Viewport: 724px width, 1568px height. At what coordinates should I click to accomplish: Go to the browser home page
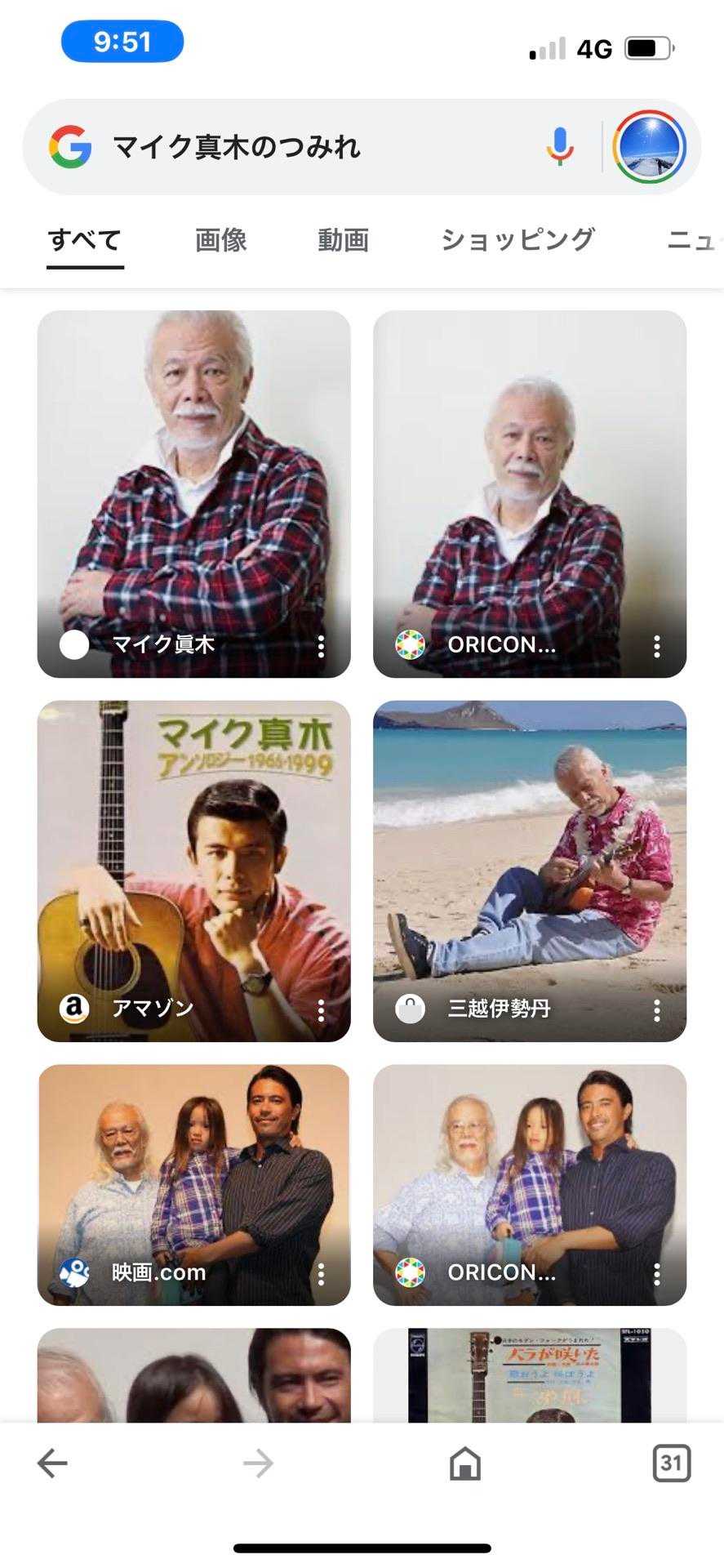tap(465, 1463)
